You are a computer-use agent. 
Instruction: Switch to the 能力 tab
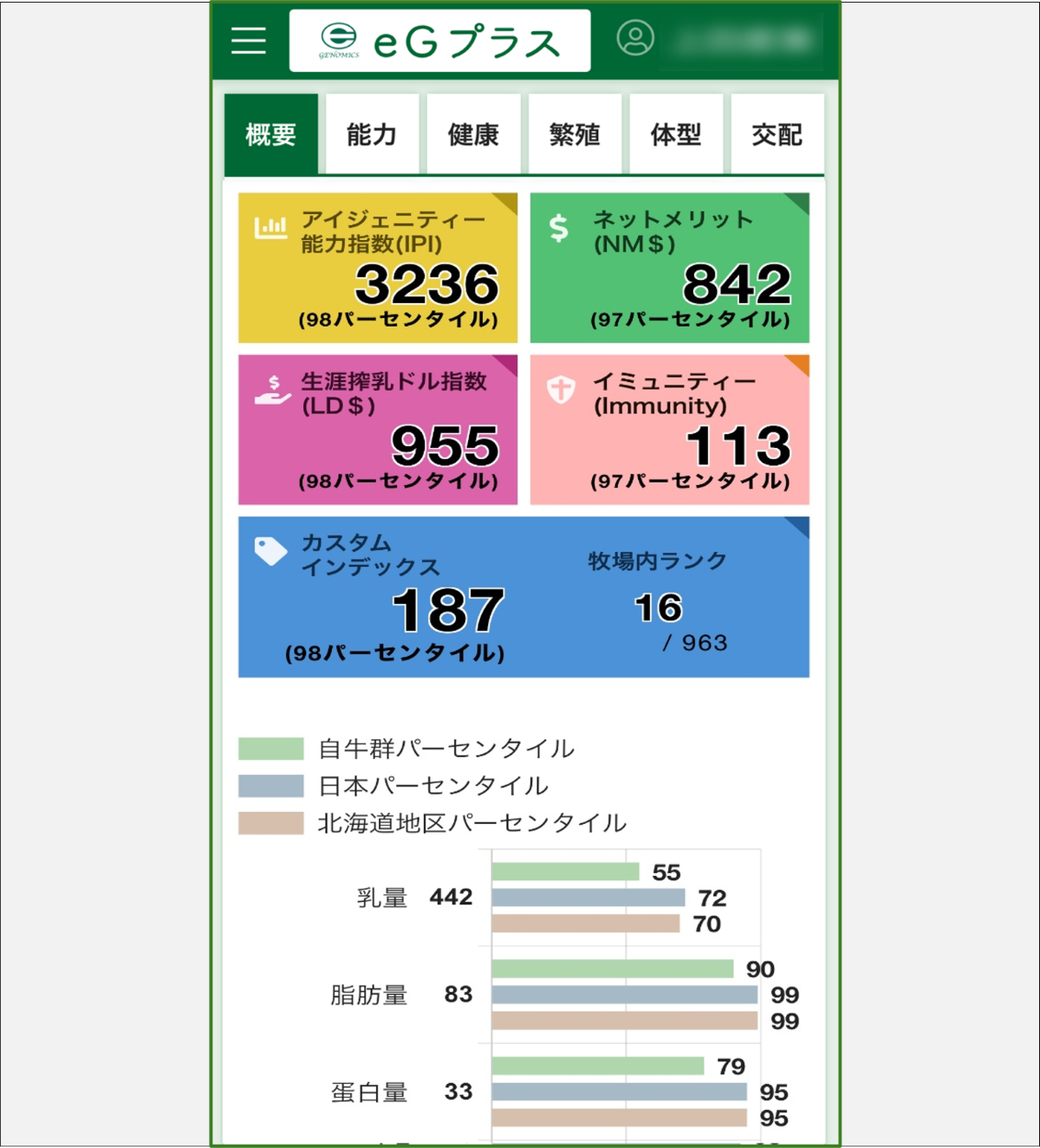(x=372, y=134)
